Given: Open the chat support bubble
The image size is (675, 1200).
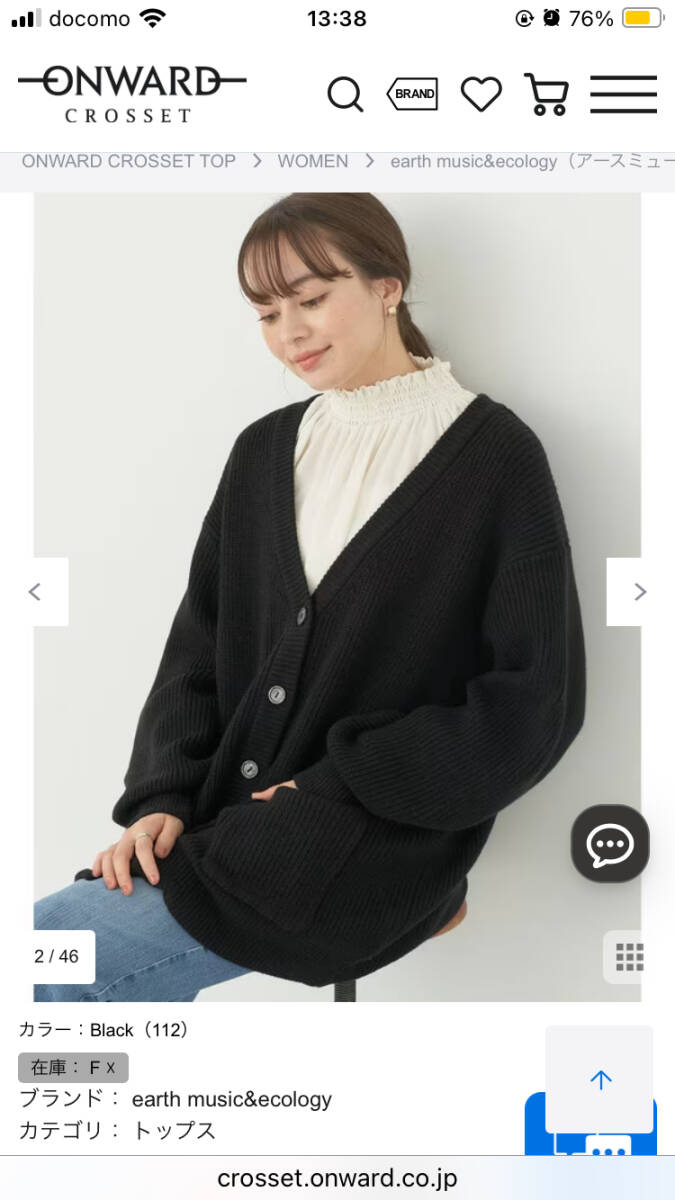Looking at the screenshot, I should [x=610, y=844].
